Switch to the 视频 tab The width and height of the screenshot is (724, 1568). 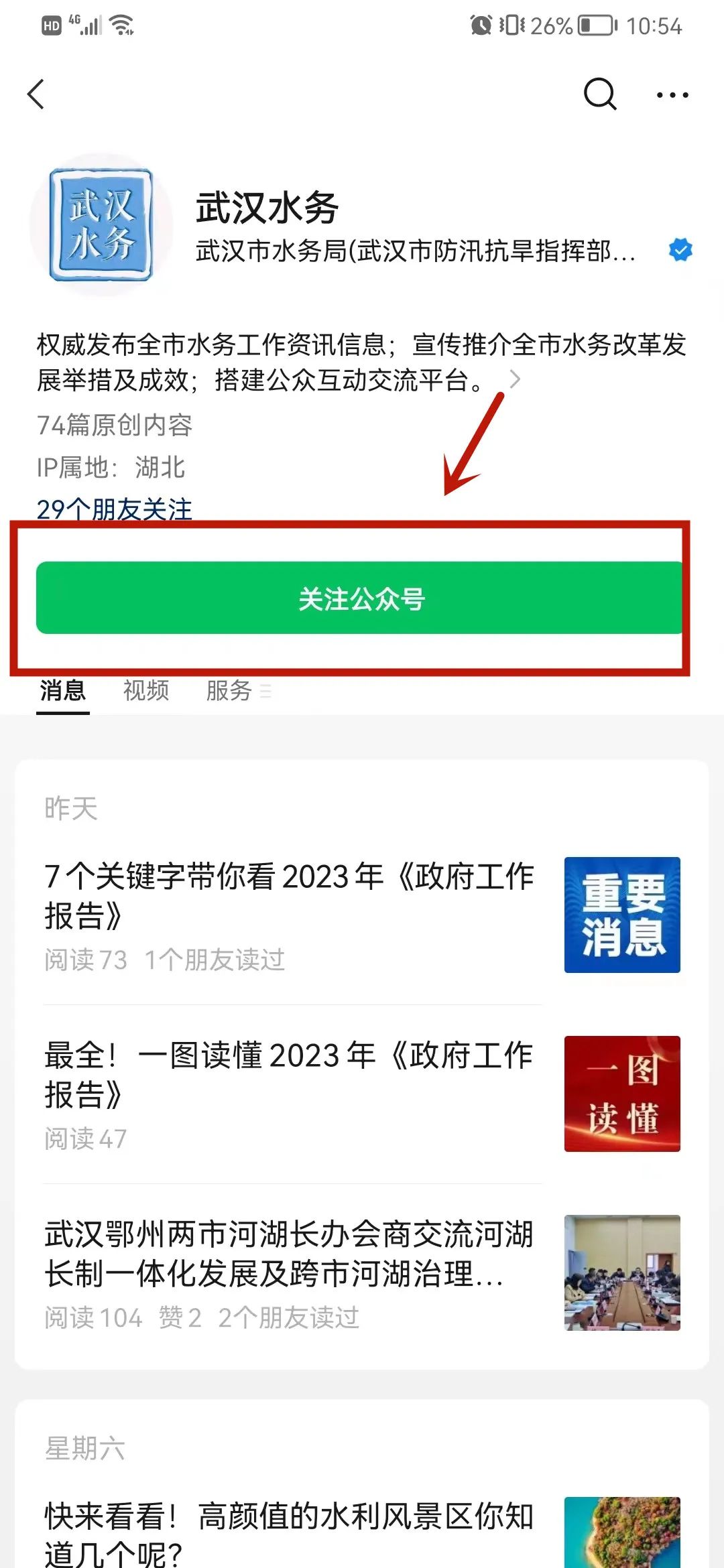[x=146, y=690]
